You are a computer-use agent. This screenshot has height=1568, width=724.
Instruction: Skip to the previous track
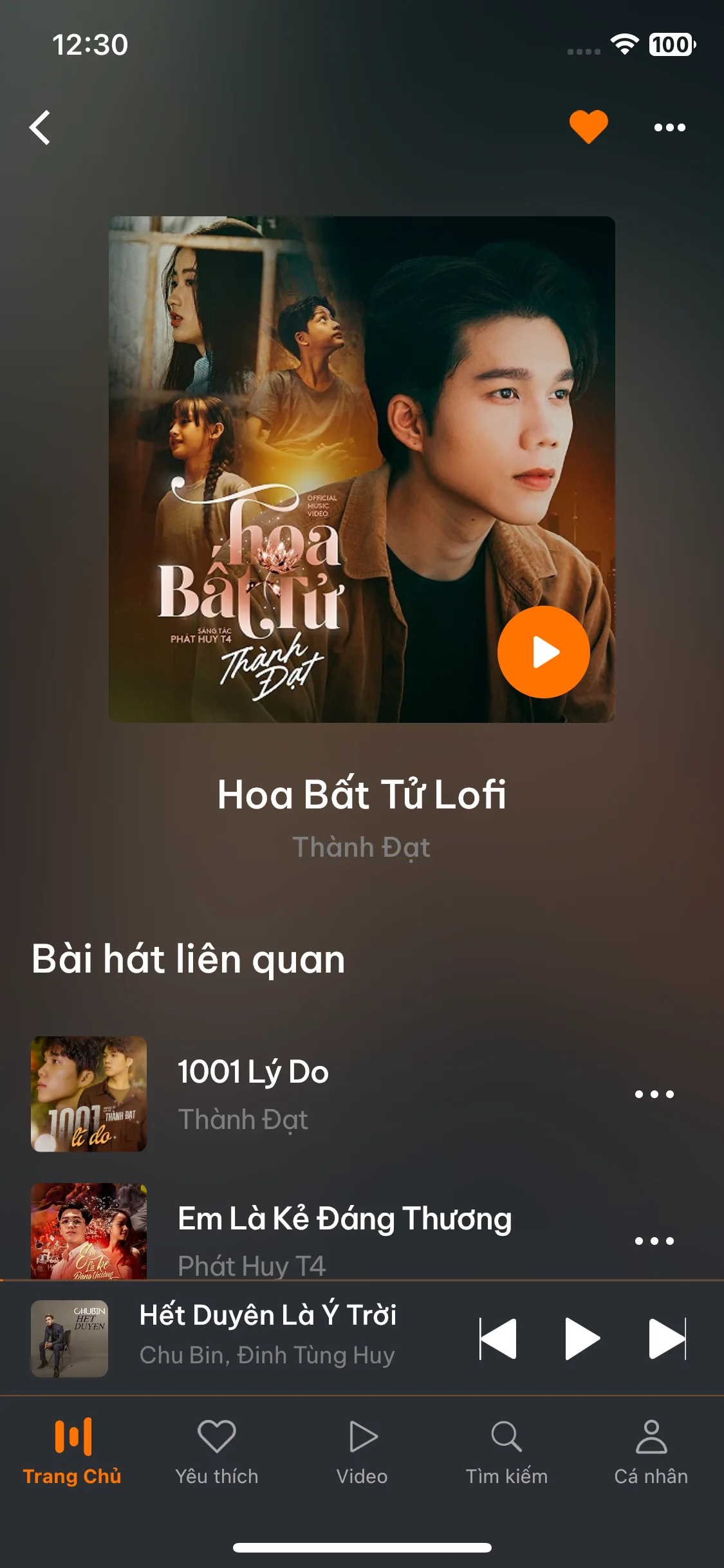click(498, 1338)
